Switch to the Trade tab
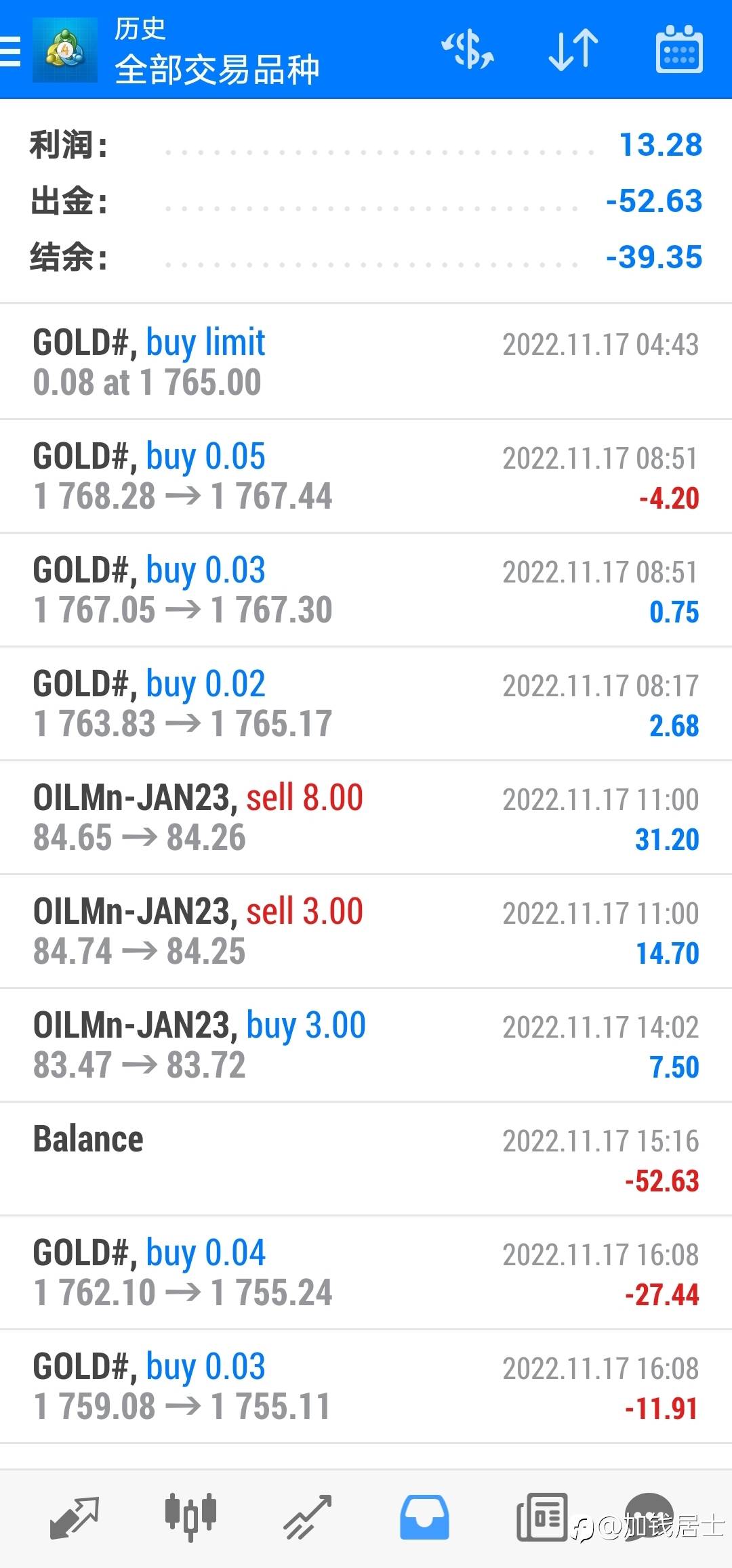732x1568 pixels. (307, 1517)
